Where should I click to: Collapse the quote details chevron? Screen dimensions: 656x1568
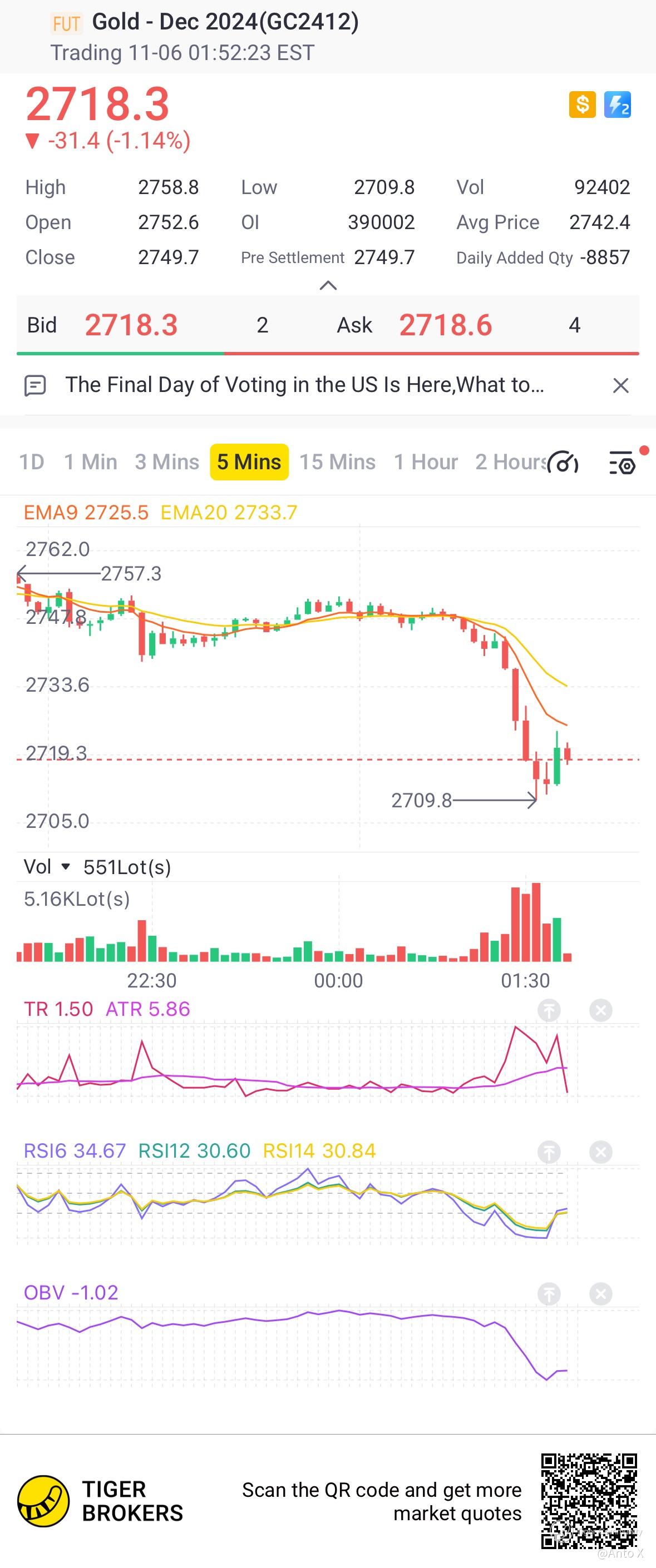[328, 285]
